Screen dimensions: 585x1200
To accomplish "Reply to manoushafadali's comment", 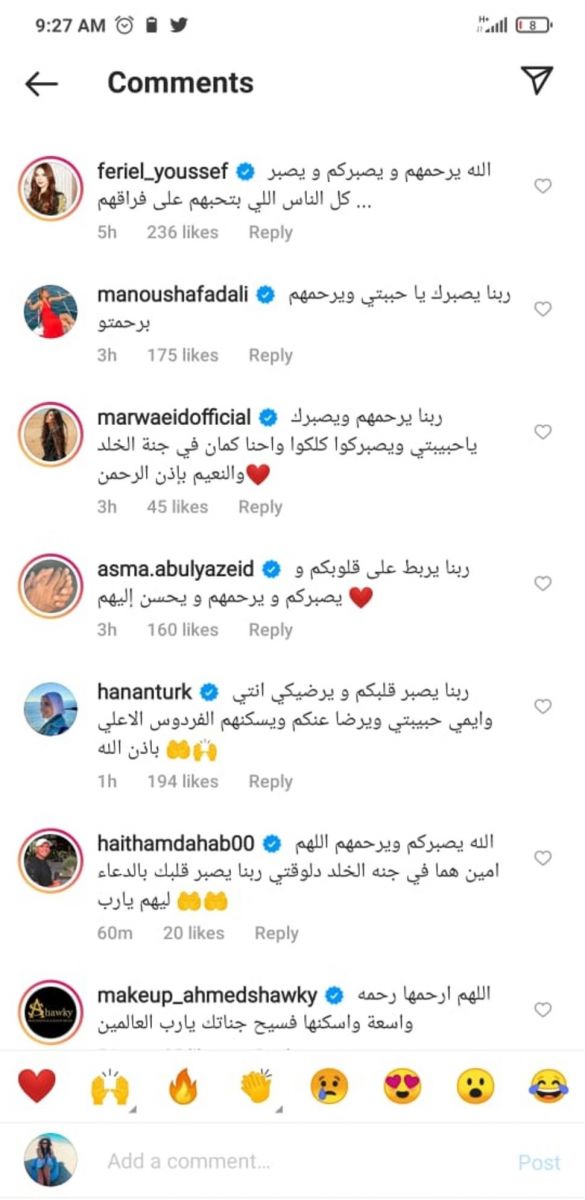I will click(x=270, y=355).
